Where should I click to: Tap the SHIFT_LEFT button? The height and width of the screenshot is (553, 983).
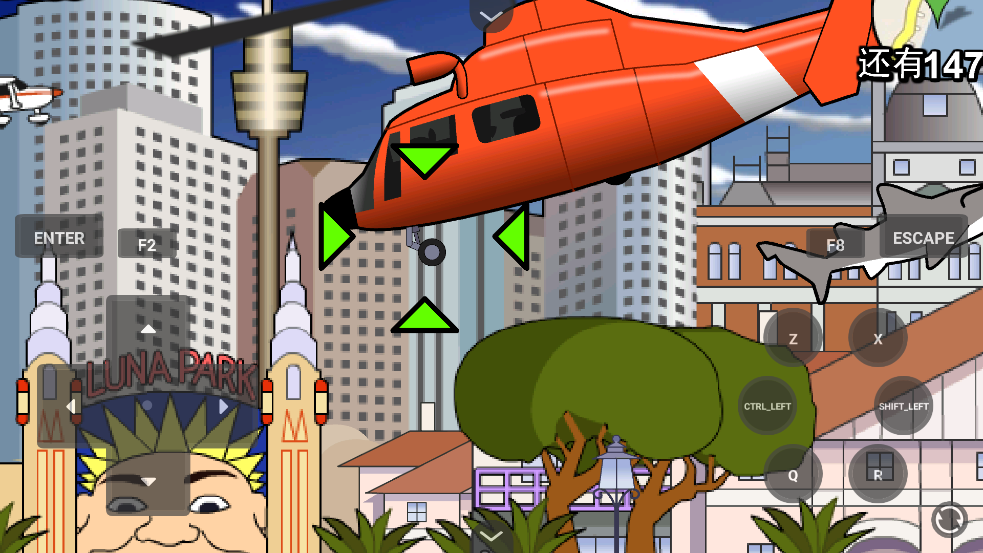pos(904,406)
